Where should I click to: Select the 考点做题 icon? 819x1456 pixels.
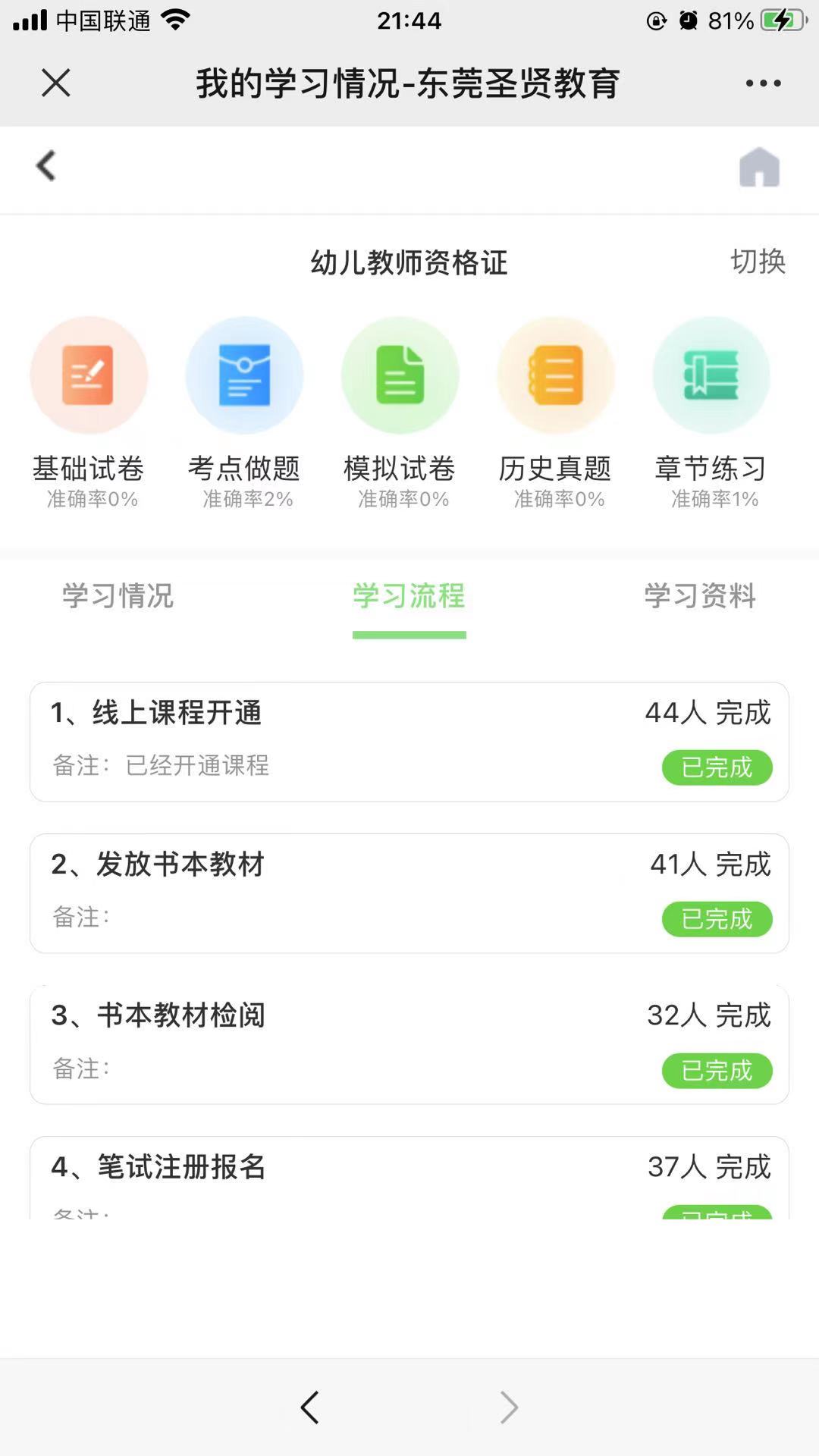click(x=245, y=375)
